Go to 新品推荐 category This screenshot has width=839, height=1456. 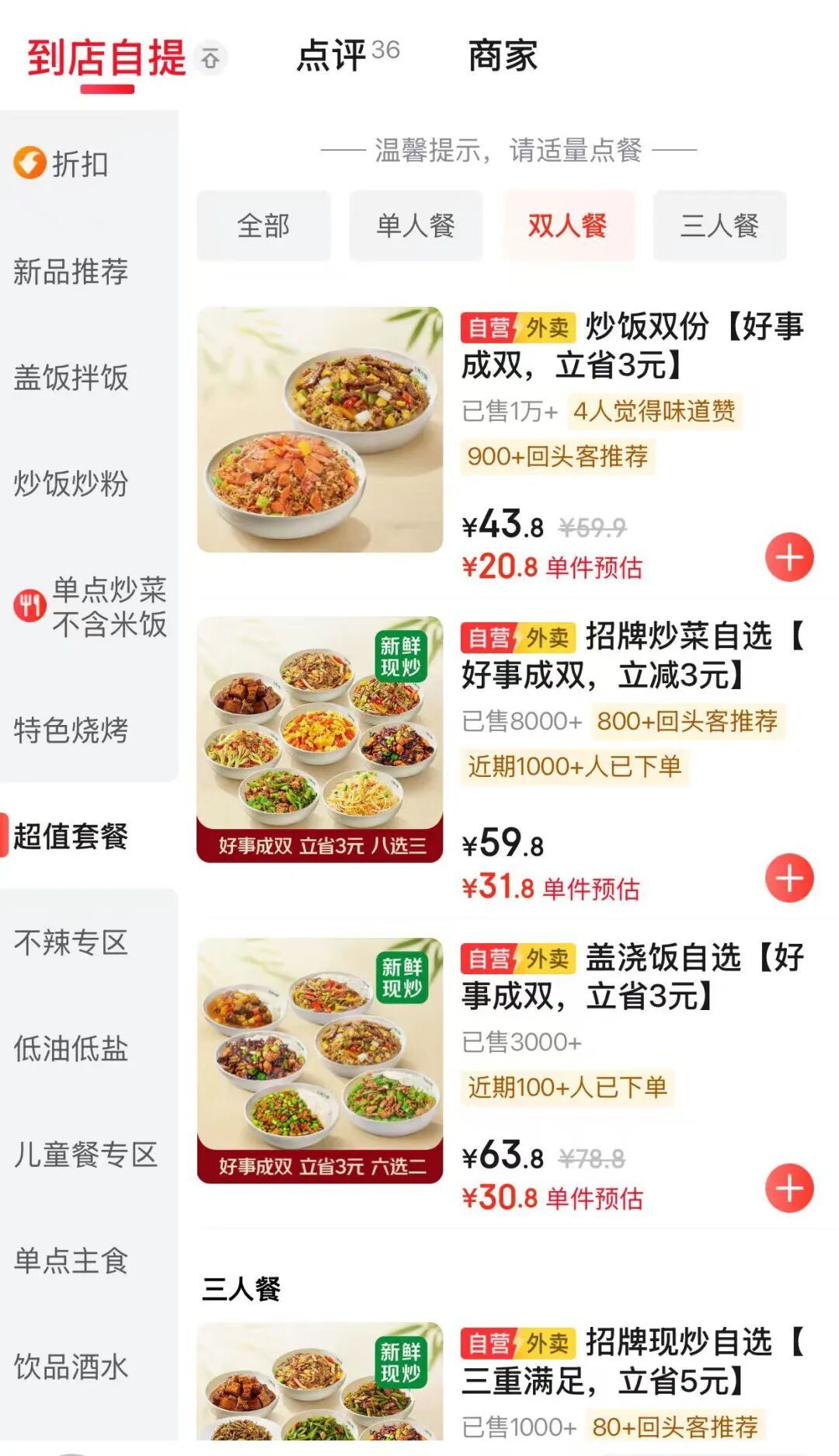tap(71, 271)
